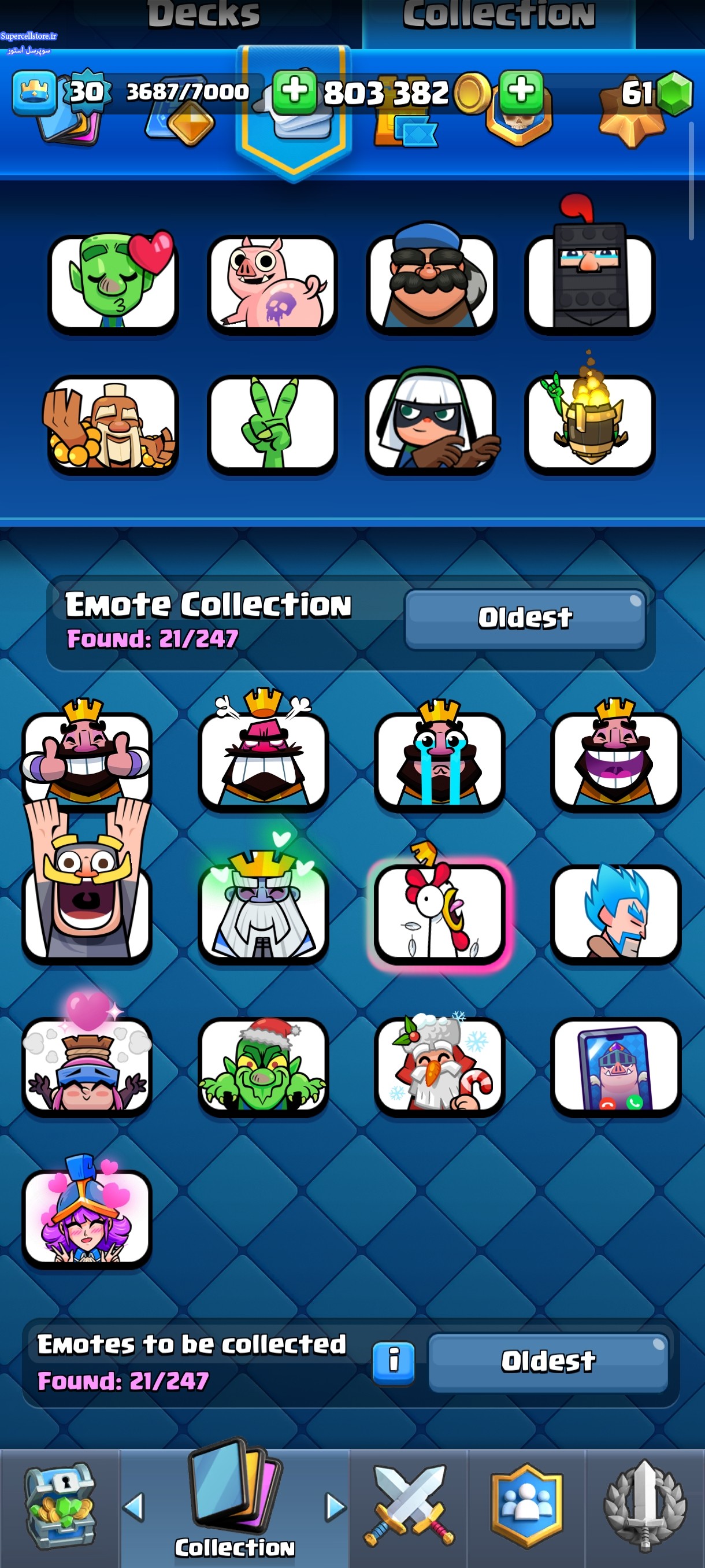Select the Santa hat goblin emote
Viewport: 705px width, 1568px height.
tap(263, 1065)
